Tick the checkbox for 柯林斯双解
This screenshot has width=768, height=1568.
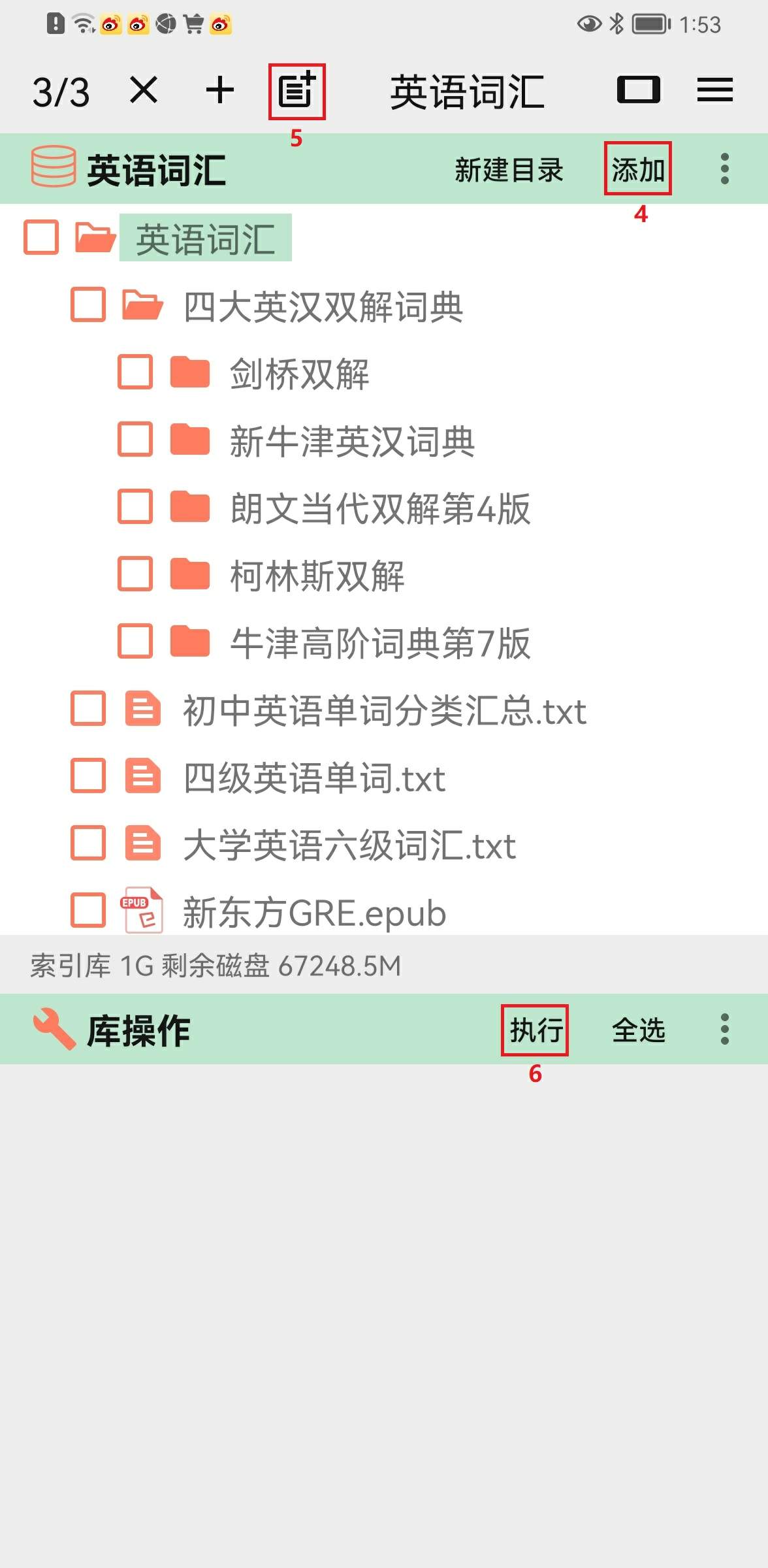point(135,574)
